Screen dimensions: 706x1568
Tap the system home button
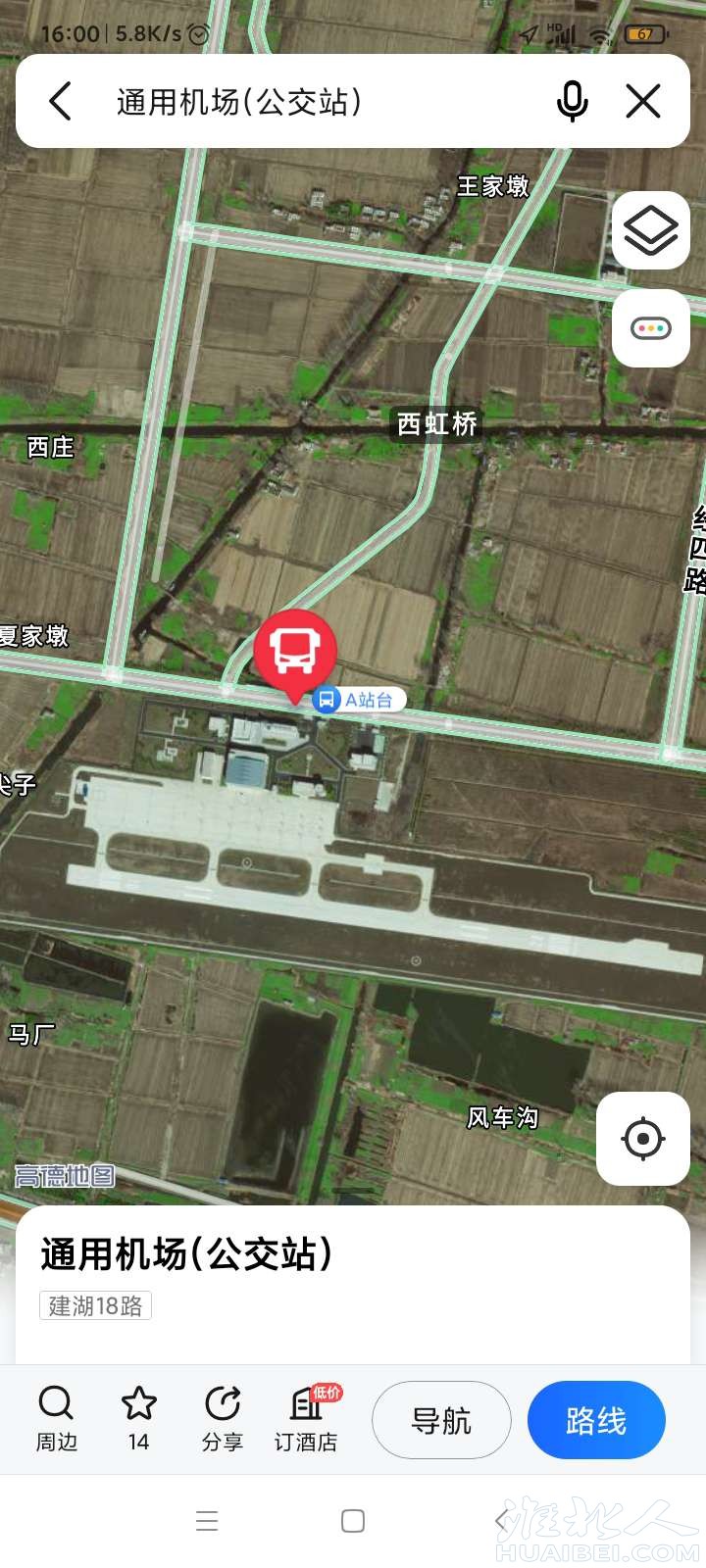[x=353, y=1521]
